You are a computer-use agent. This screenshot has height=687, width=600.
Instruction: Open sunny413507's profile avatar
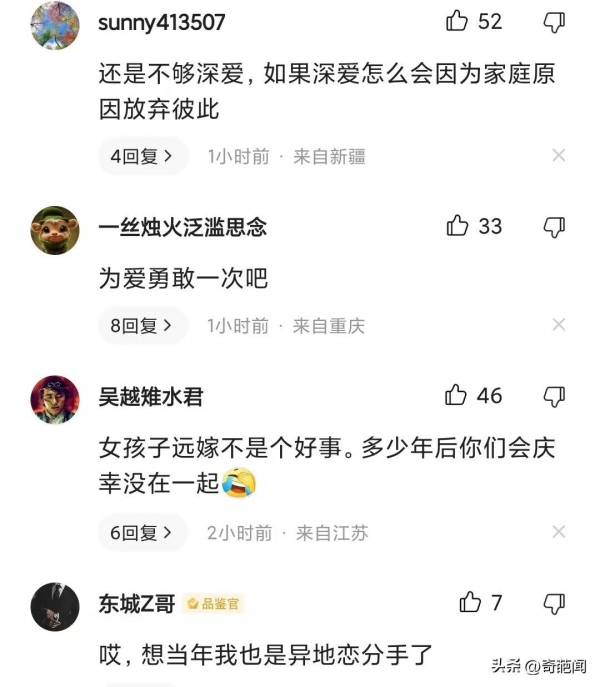point(55,24)
